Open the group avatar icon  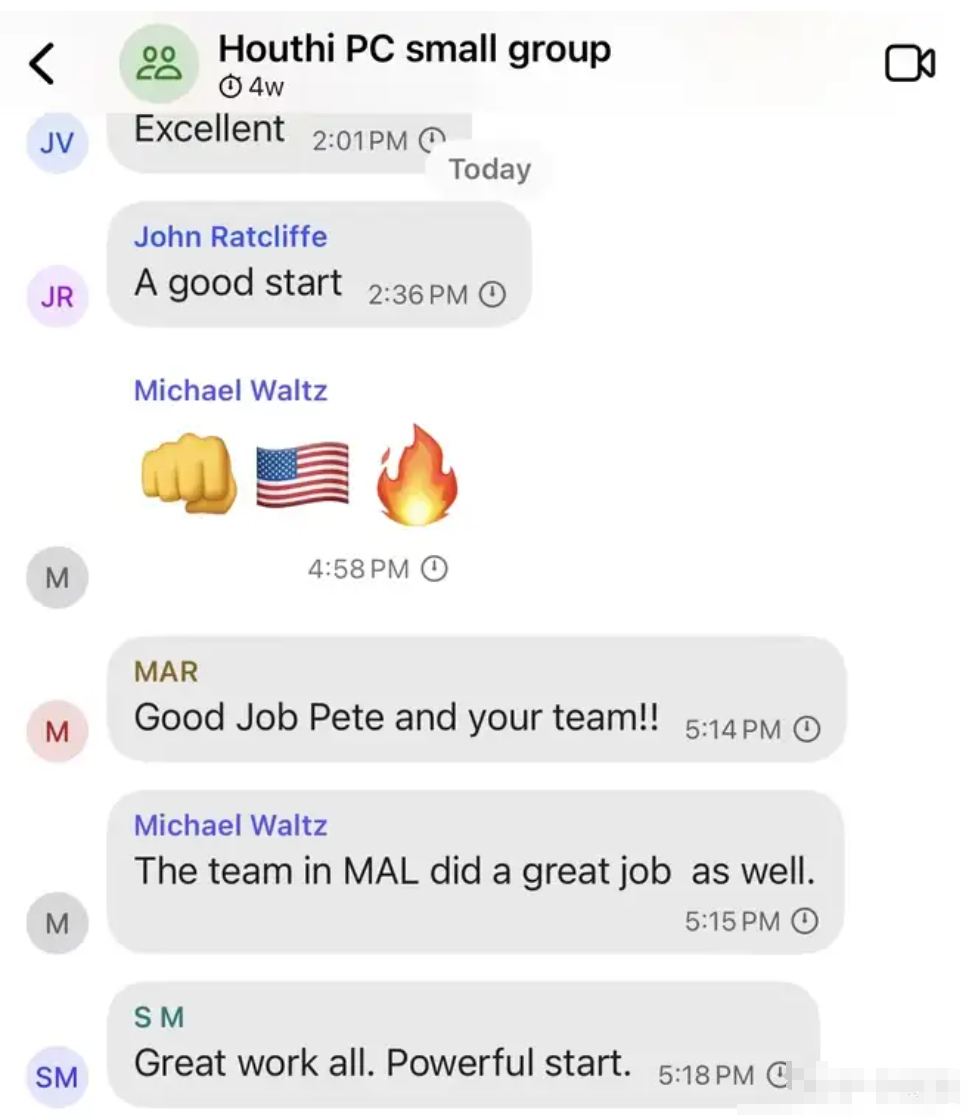[158, 63]
